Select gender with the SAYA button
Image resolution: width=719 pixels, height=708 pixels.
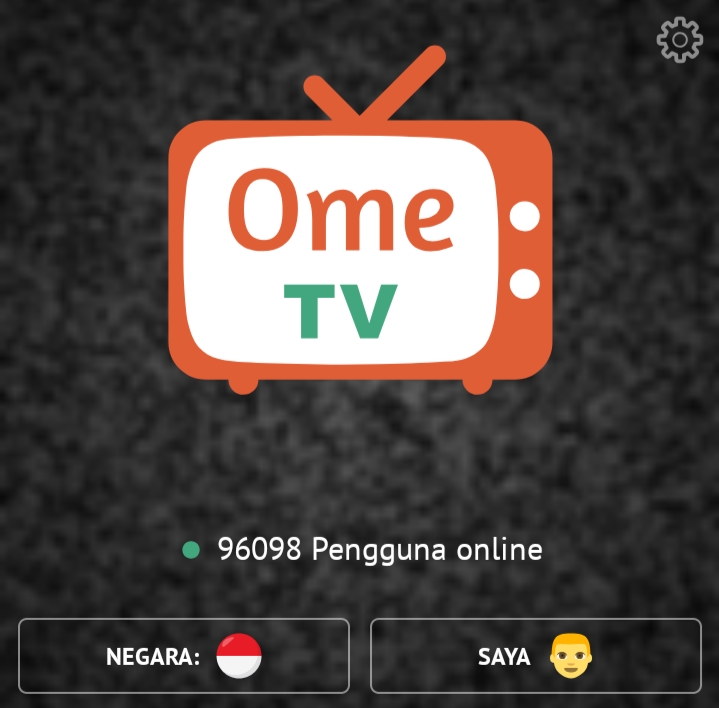click(536, 656)
